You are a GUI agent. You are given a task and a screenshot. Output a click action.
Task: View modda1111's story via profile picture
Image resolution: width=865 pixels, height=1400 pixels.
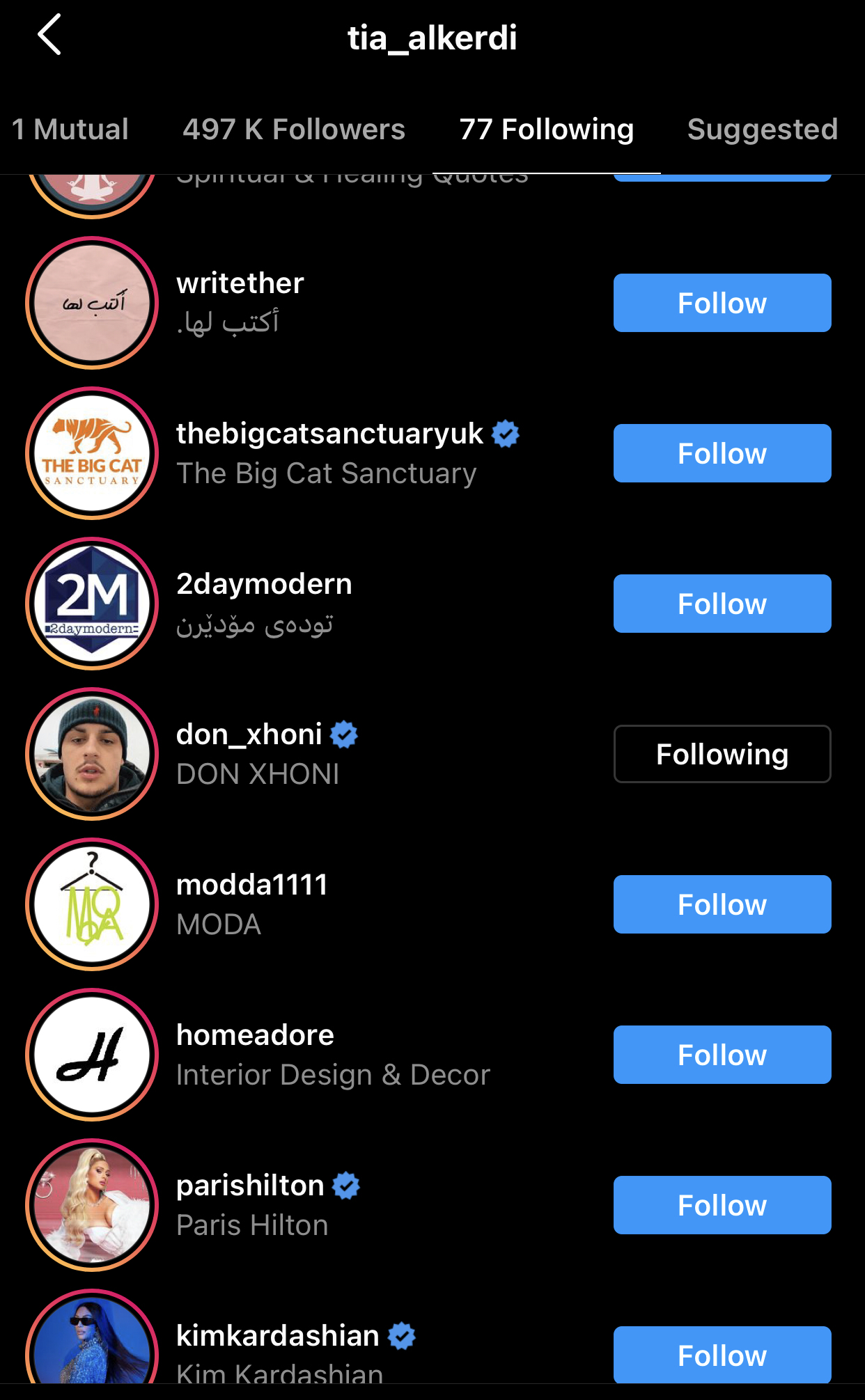92,904
